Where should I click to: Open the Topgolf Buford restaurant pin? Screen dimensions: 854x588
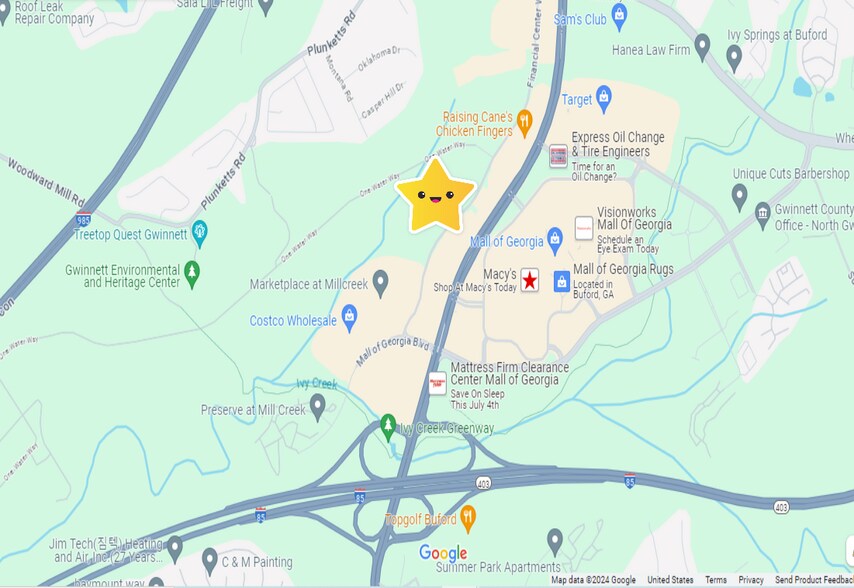point(467,517)
